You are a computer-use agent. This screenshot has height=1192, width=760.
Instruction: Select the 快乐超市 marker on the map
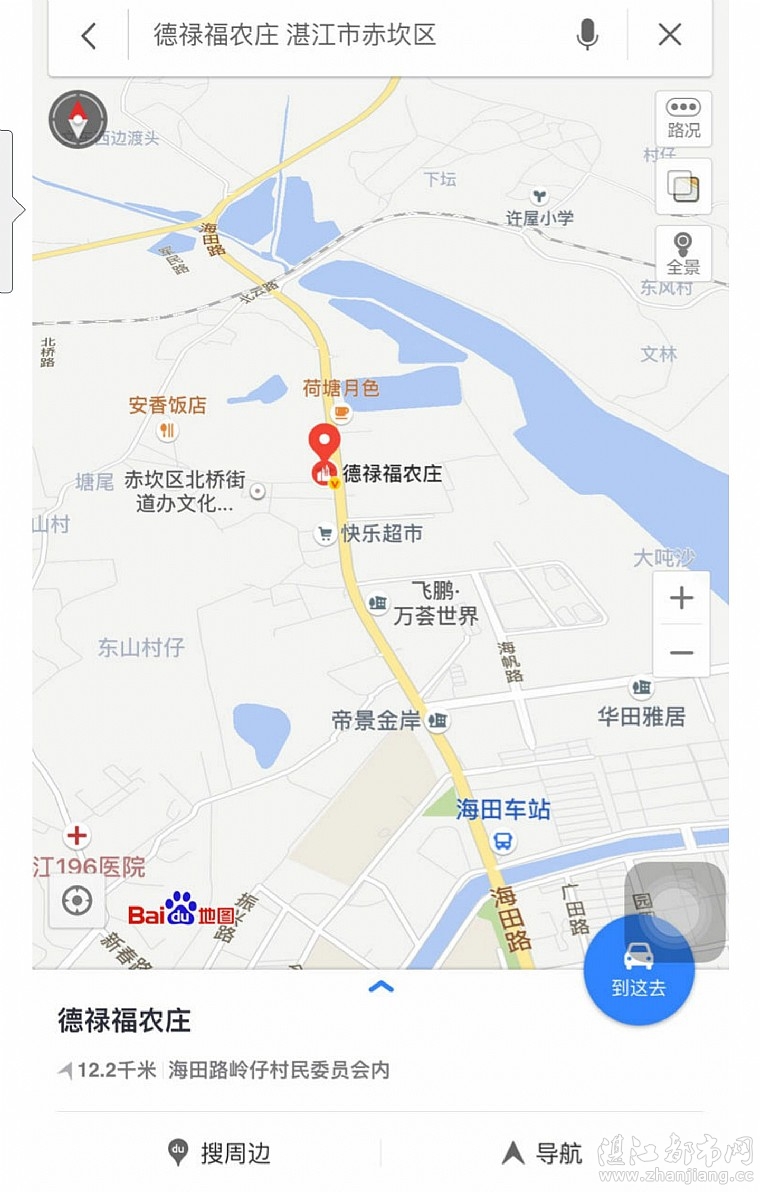[325, 534]
